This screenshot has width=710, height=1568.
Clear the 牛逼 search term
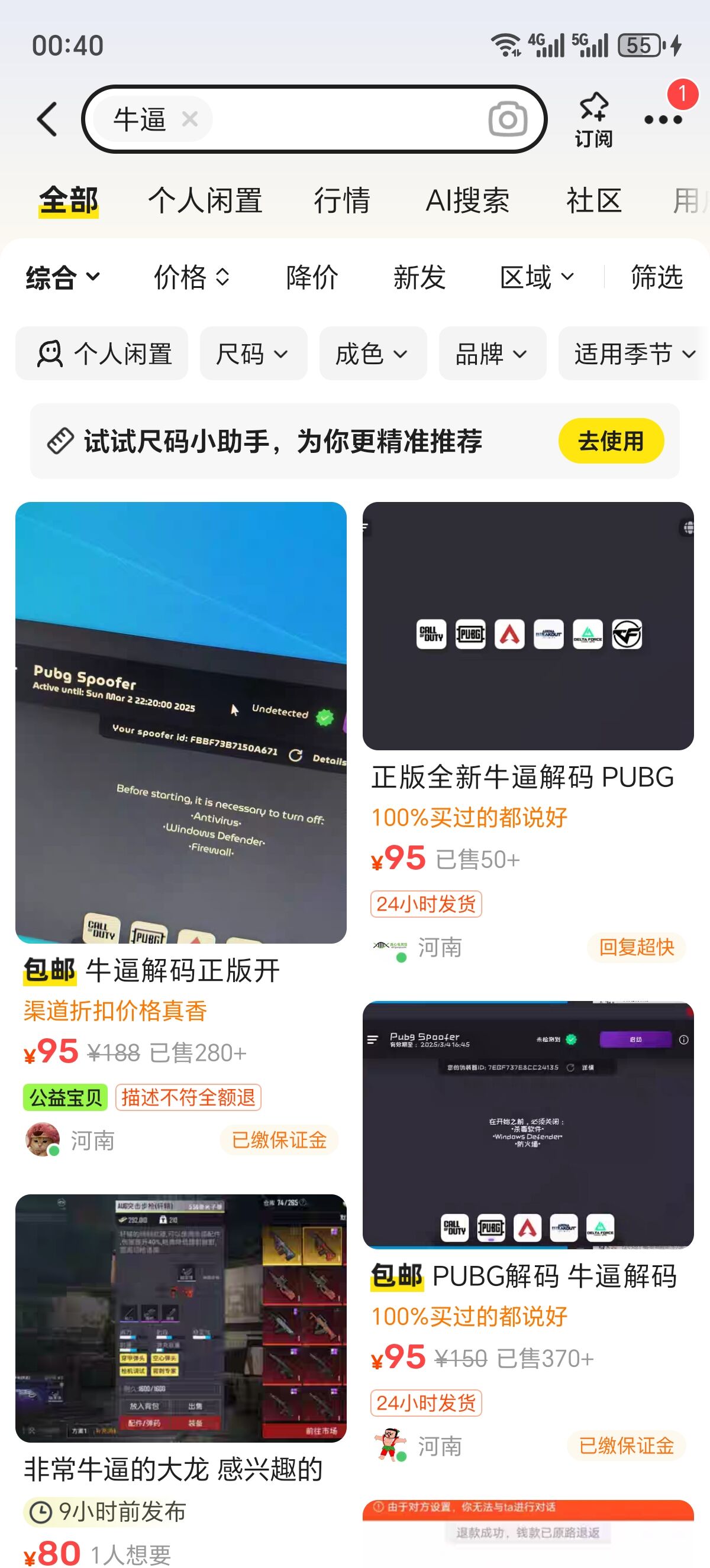click(190, 119)
